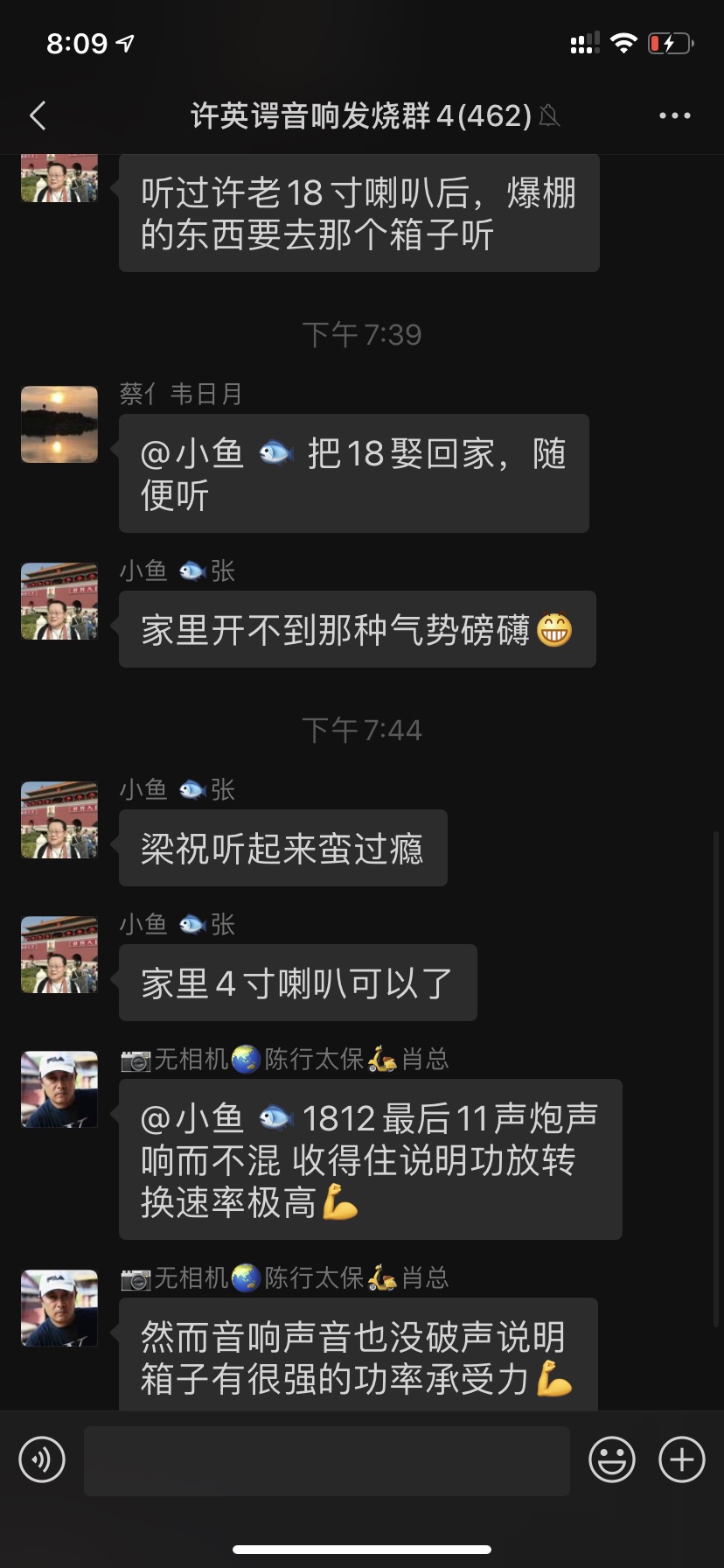Tap the message text field
The image size is (724, 1568).
326,1460
